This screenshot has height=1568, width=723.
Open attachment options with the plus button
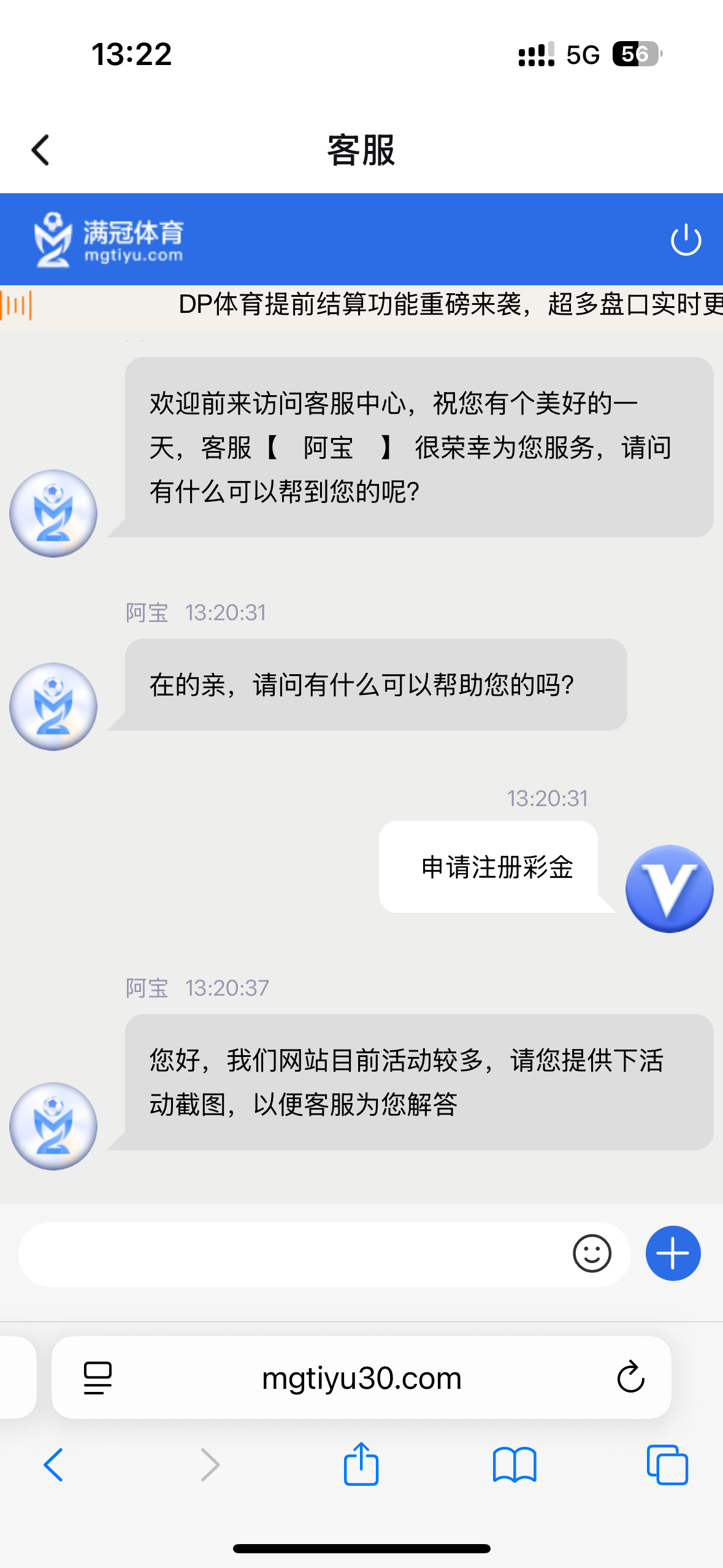pyautogui.click(x=673, y=1253)
